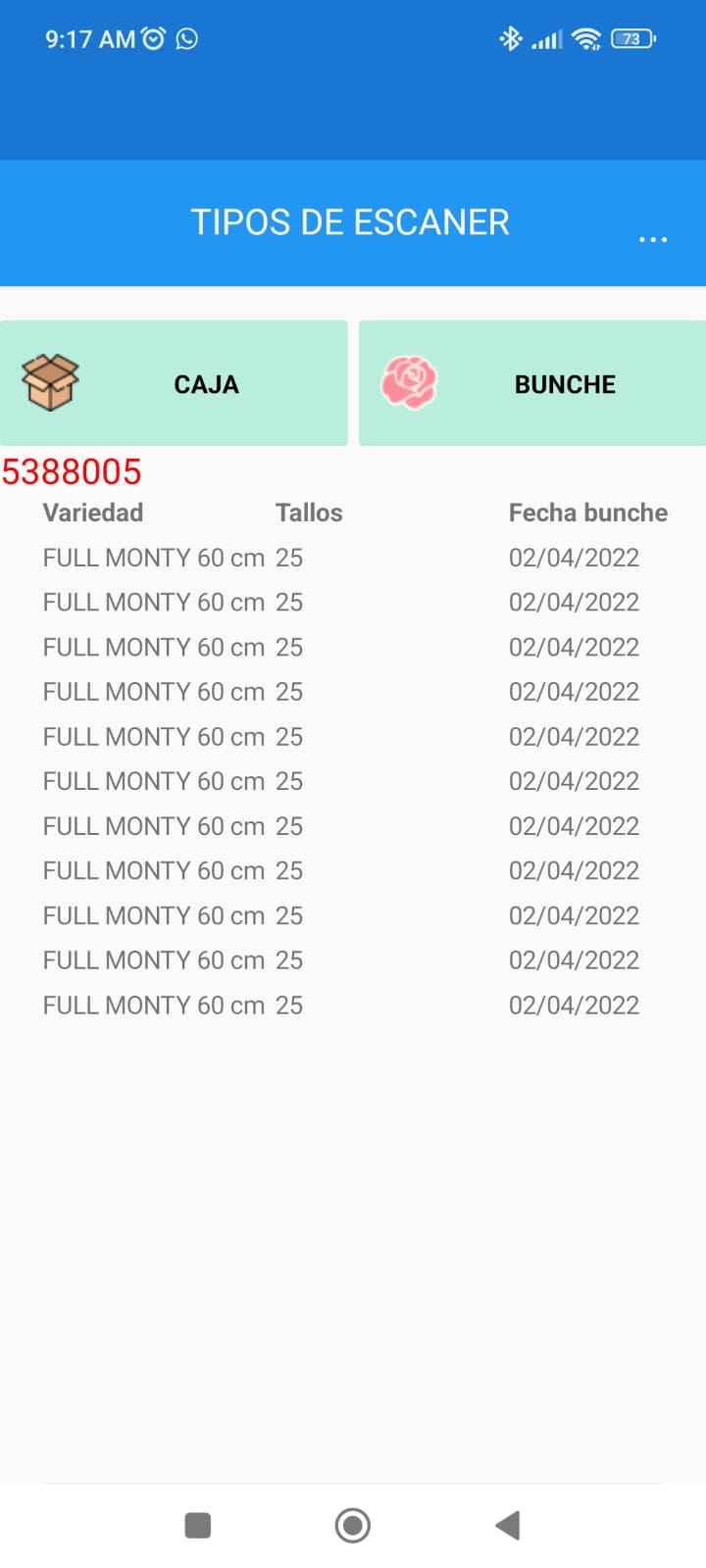
Task: Open recent apps from the navigation bar
Action: (198, 1525)
